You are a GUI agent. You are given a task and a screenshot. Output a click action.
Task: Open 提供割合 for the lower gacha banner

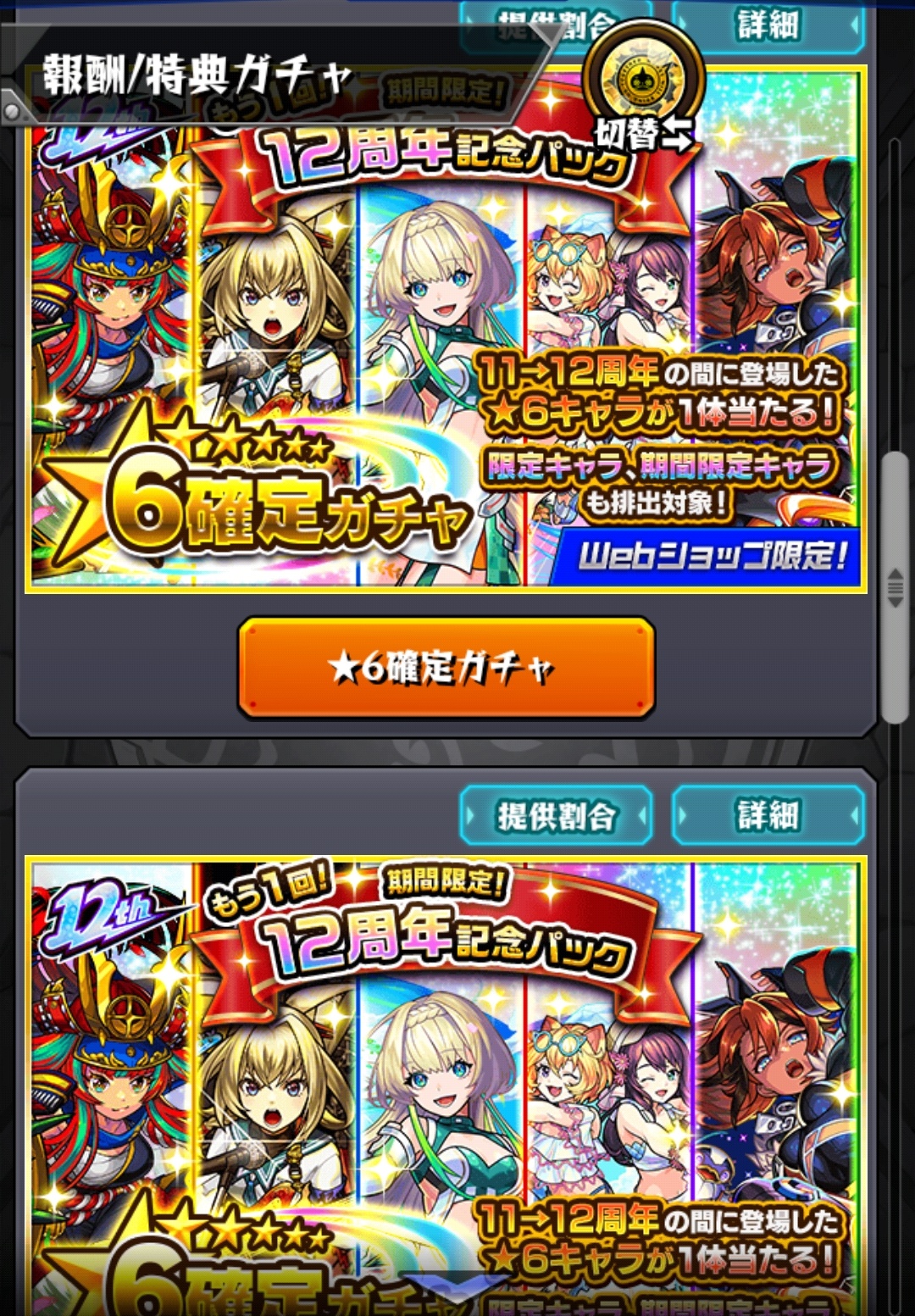click(x=556, y=816)
